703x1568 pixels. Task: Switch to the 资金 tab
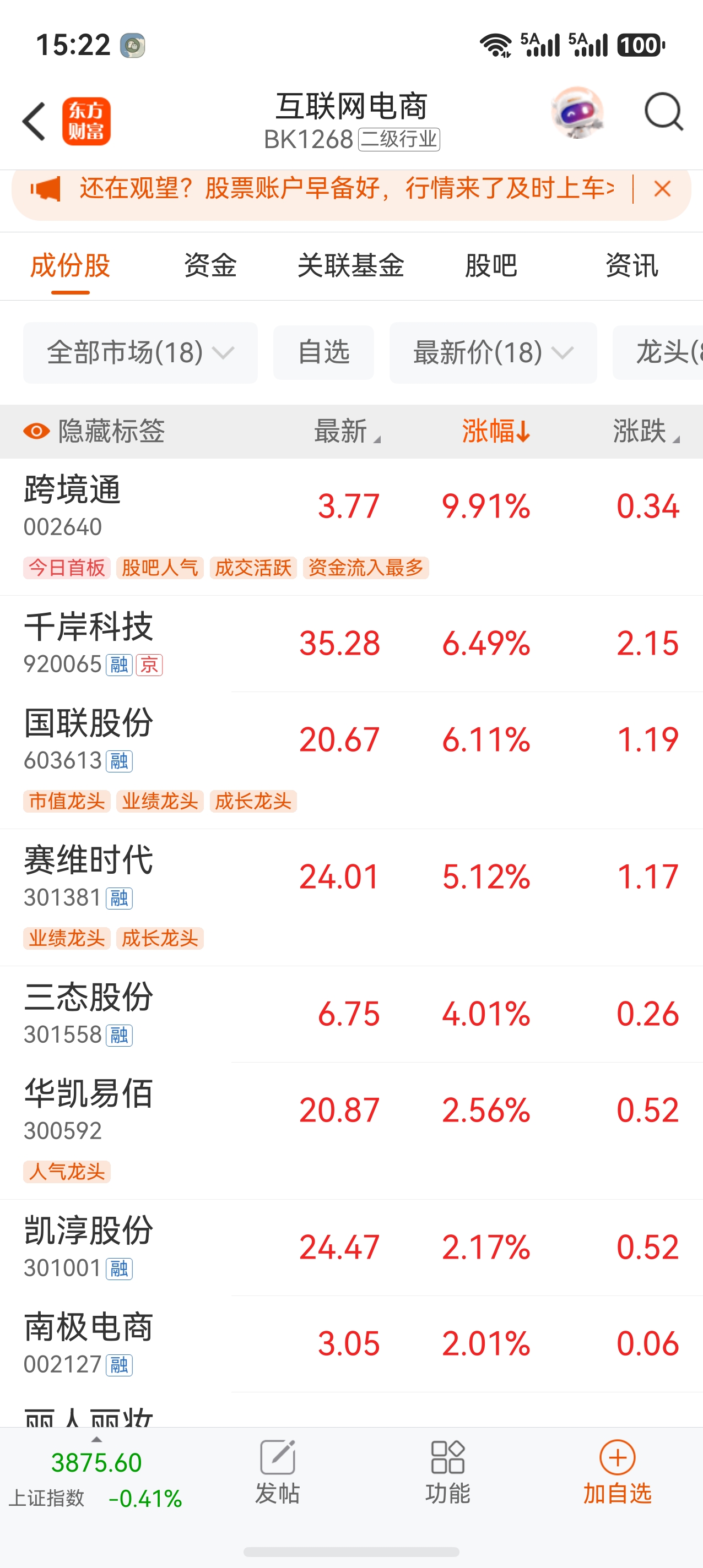point(211,266)
